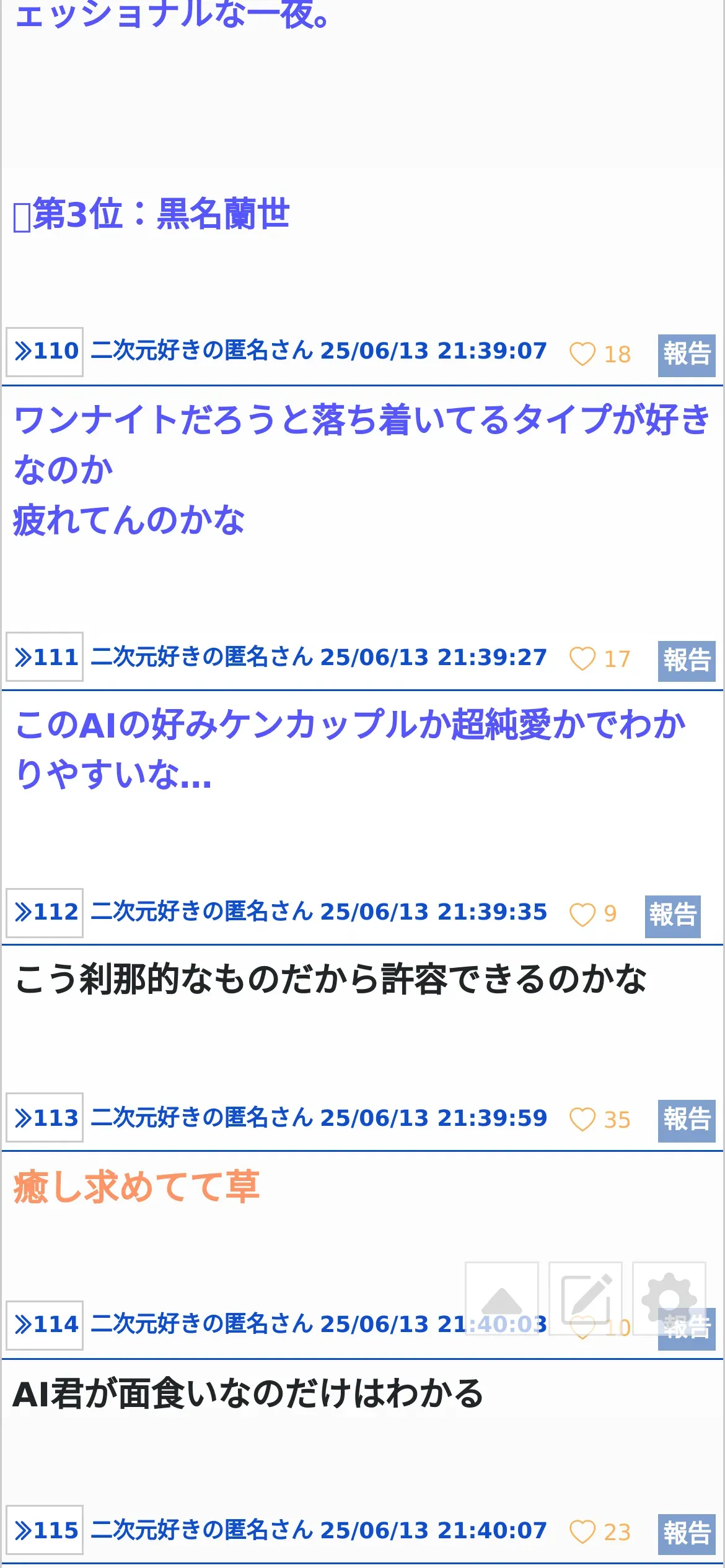Tap the >>114 reply anchor
Image resolution: width=725 pixels, height=1568 pixels.
(x=45, y=1325)
